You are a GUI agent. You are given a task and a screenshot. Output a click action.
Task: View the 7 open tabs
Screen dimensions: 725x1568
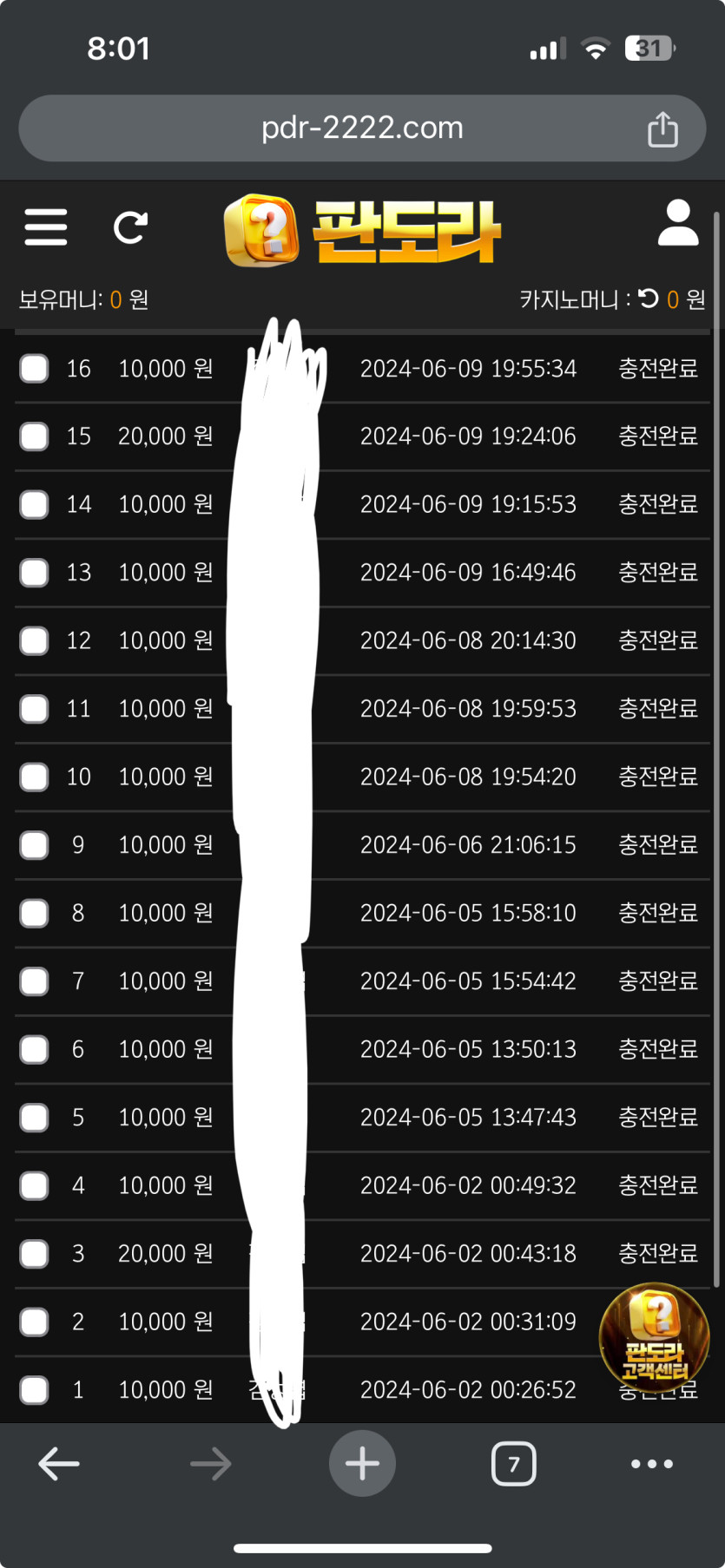click(513, 1464)
